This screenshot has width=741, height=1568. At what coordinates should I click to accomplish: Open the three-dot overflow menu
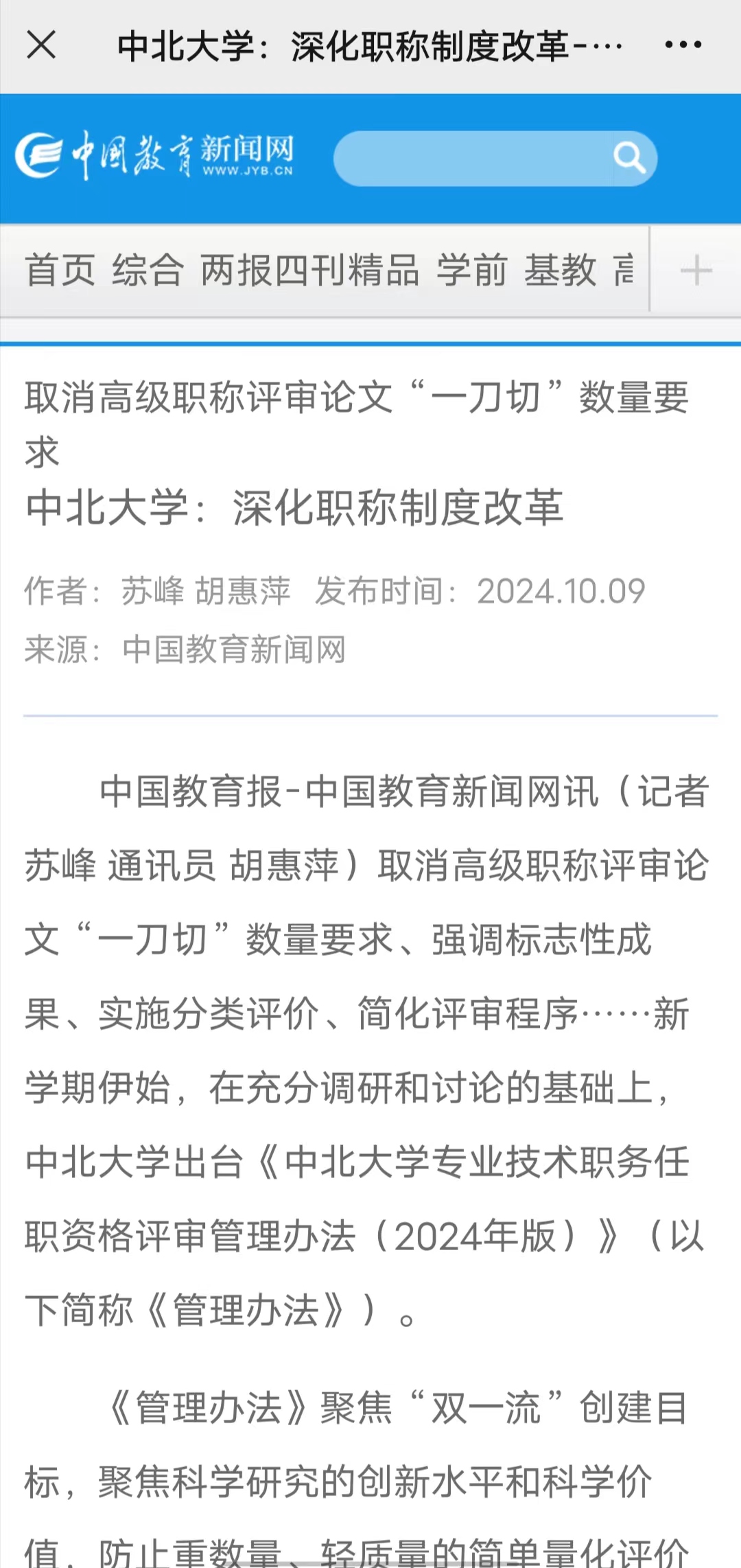pyautogui.click(x=683, y=45)
